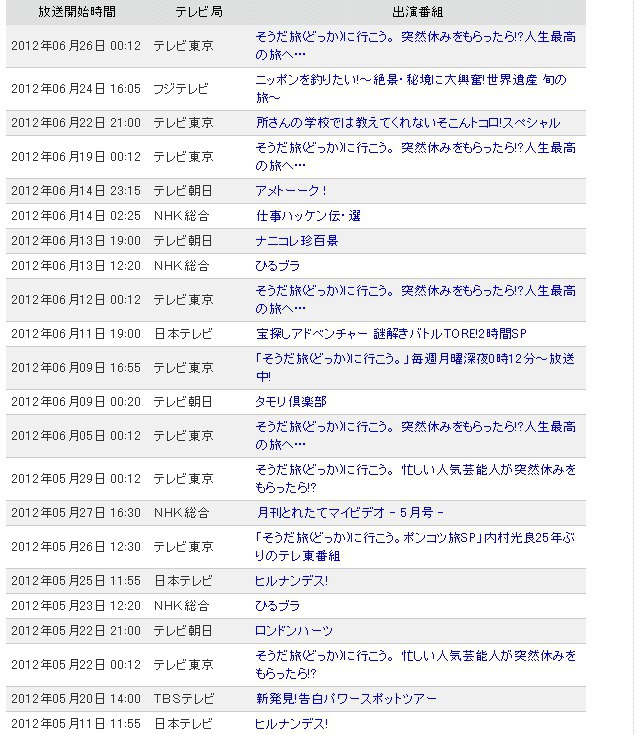Open 月刊とれたてマイビデオ 5月号 link
636x735 pixels.
click(x=349, y=513)
